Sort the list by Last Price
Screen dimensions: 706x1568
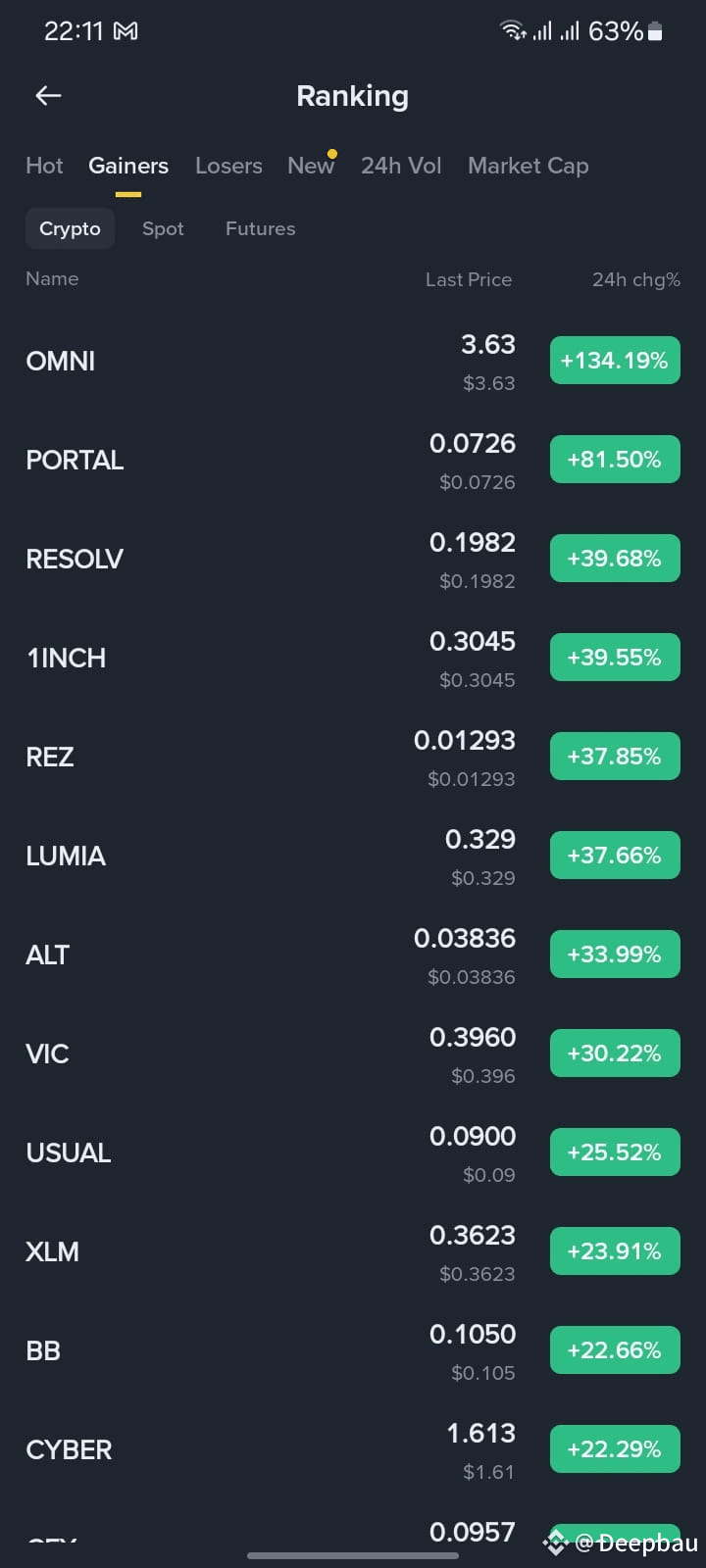(x=469, y=279)
